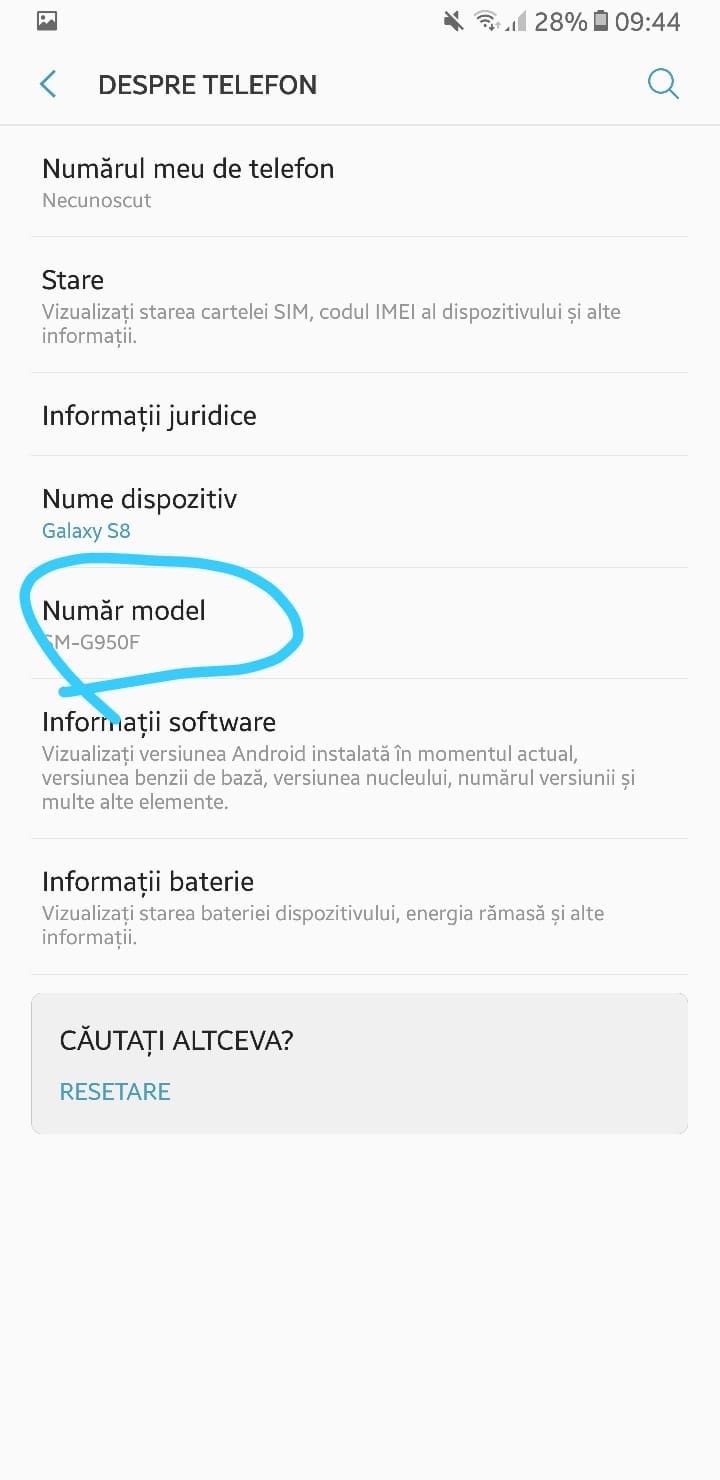This screenshot has width=720, height=1480.
Task: Open Informații juridice
Action: pos(360,415)
